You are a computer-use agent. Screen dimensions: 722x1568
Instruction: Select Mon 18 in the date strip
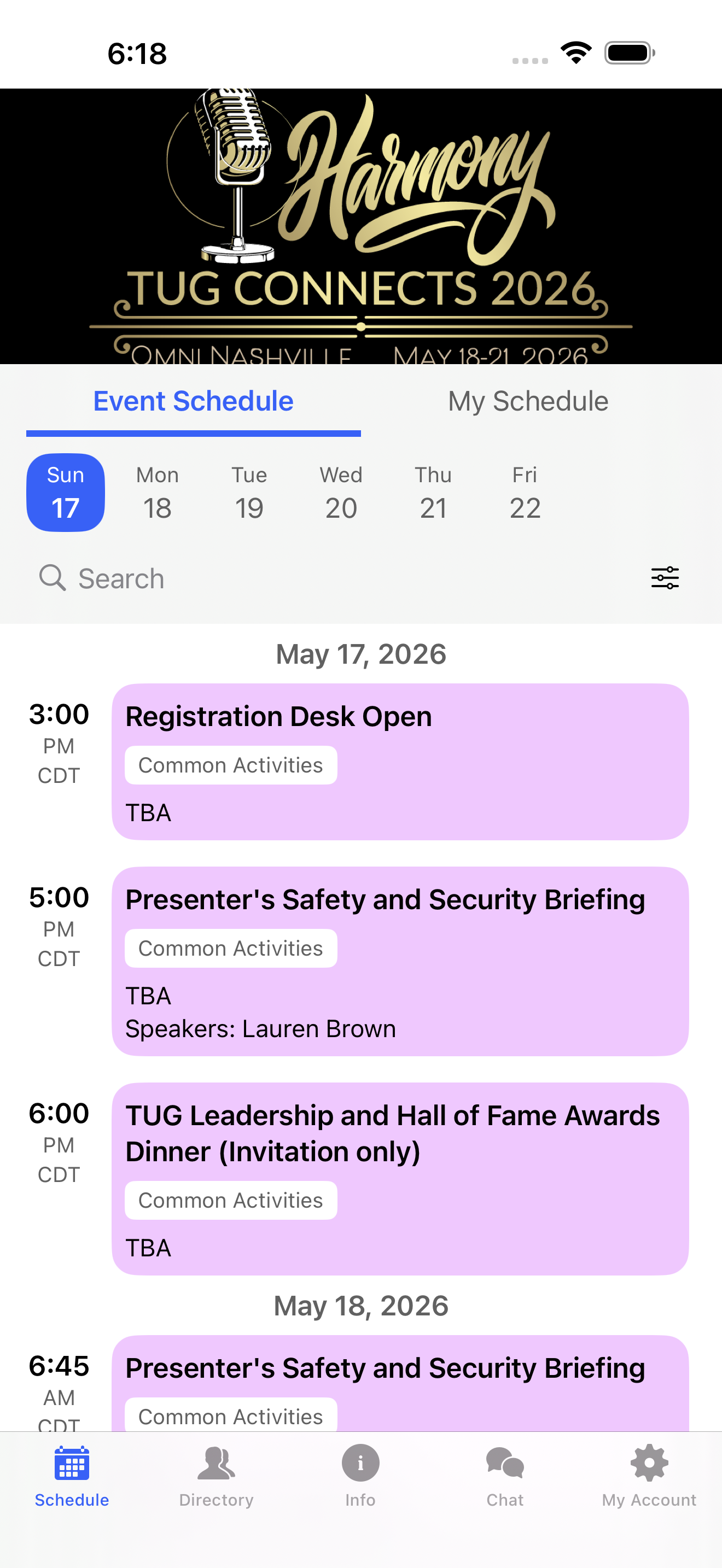coord(158,493)
